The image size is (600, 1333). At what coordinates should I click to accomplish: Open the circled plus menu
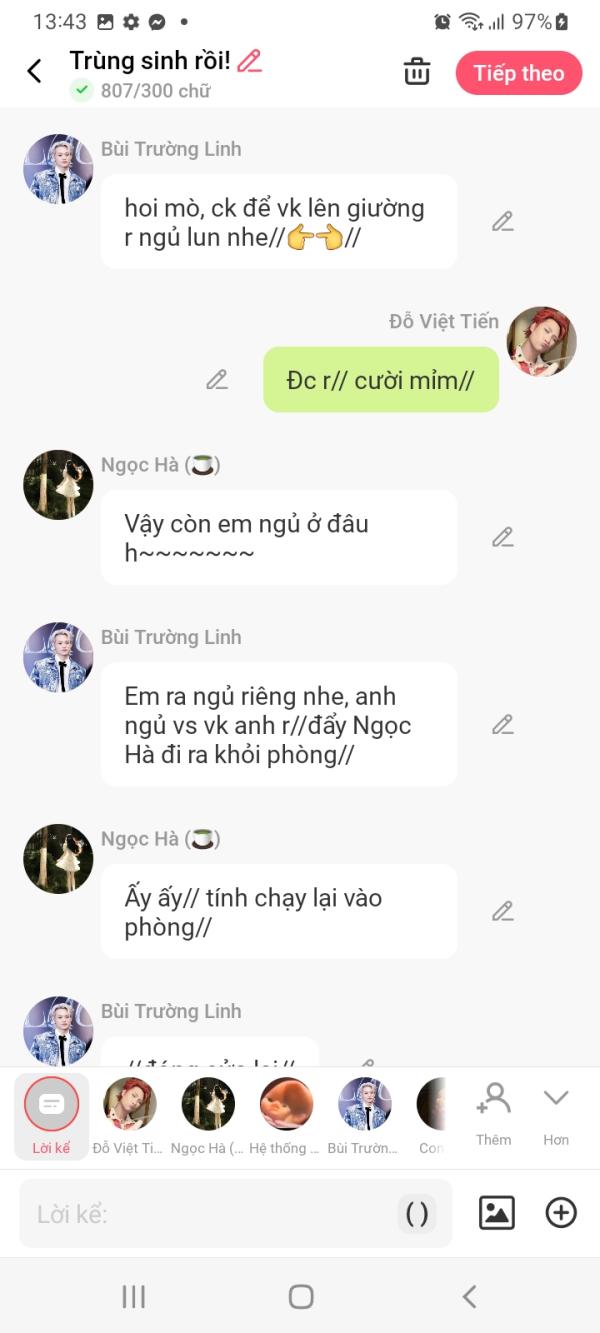pyautogui.click(x=561, y=1213)
